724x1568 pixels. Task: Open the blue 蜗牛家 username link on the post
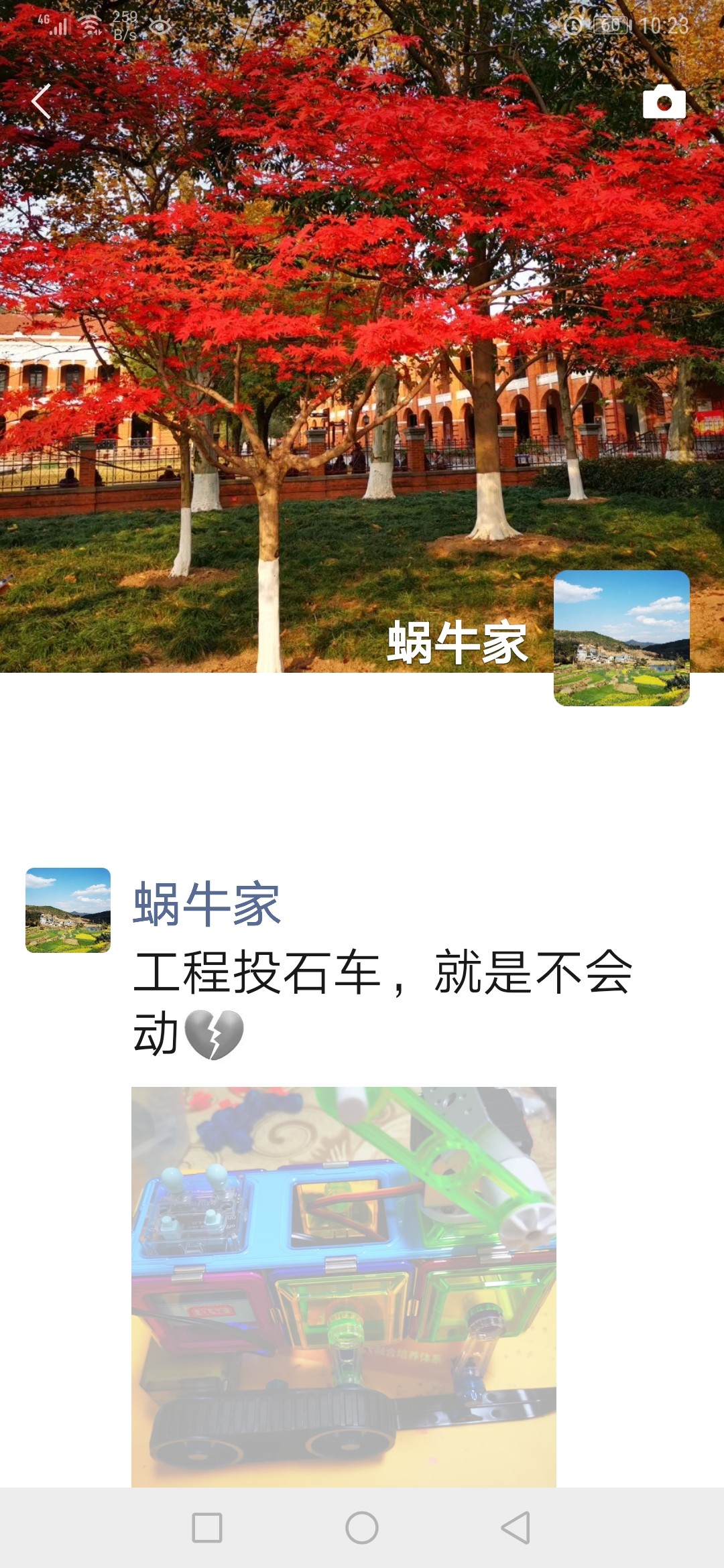(x=206, y=904)
